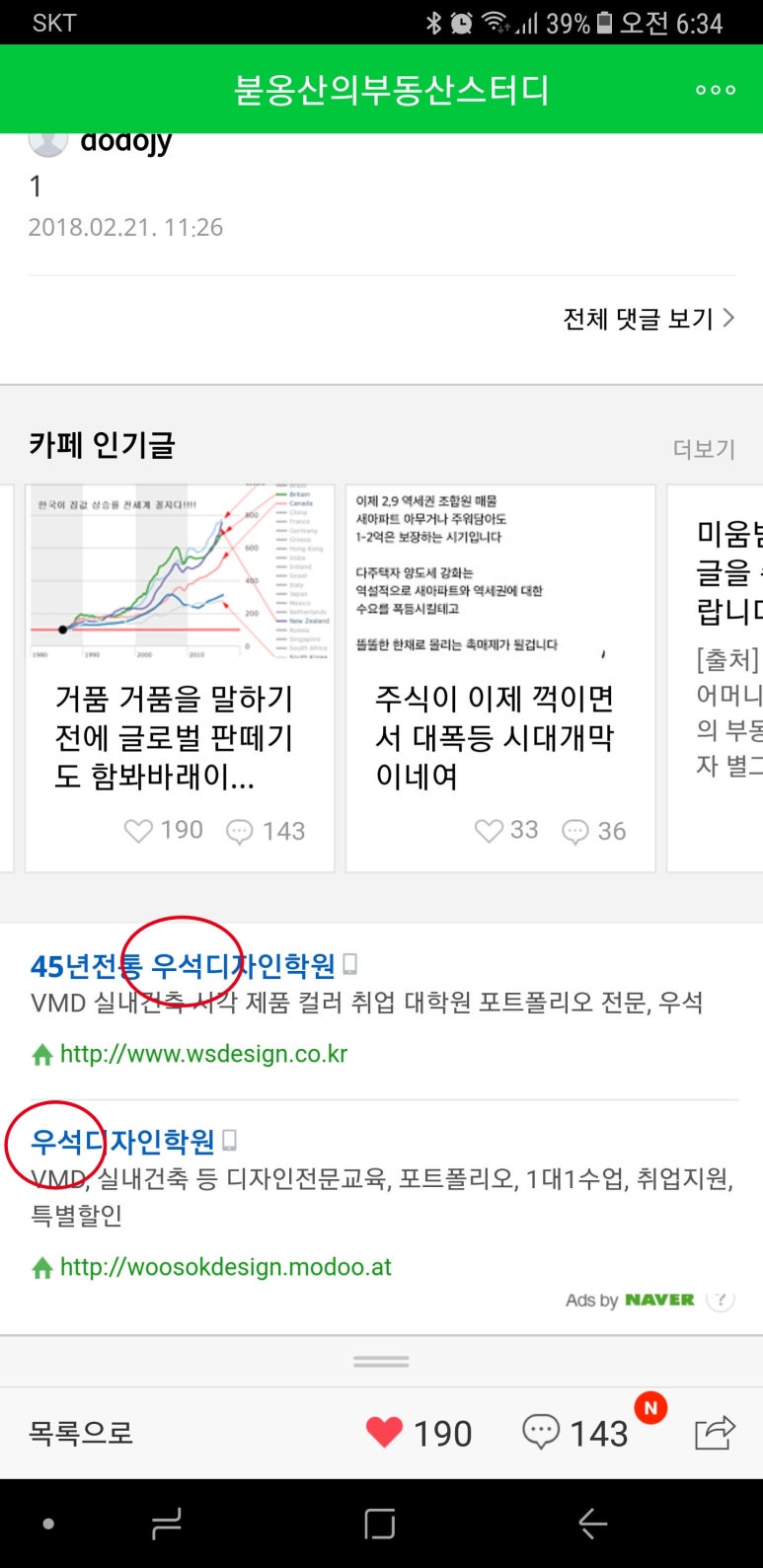Open the ad 45년전통 우석디자인학원
This screenshot has height=1568, width=763.
tap(184, 965)
